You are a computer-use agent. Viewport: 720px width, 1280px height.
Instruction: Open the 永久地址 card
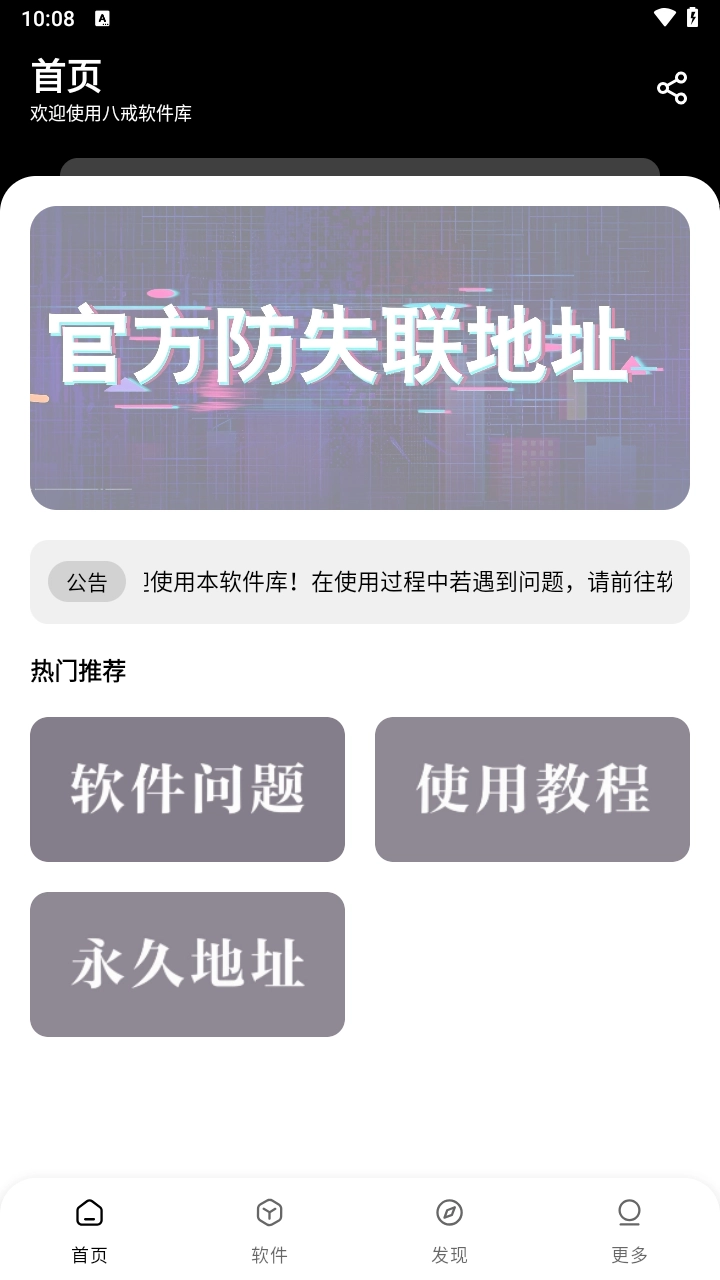coord(187,964)
